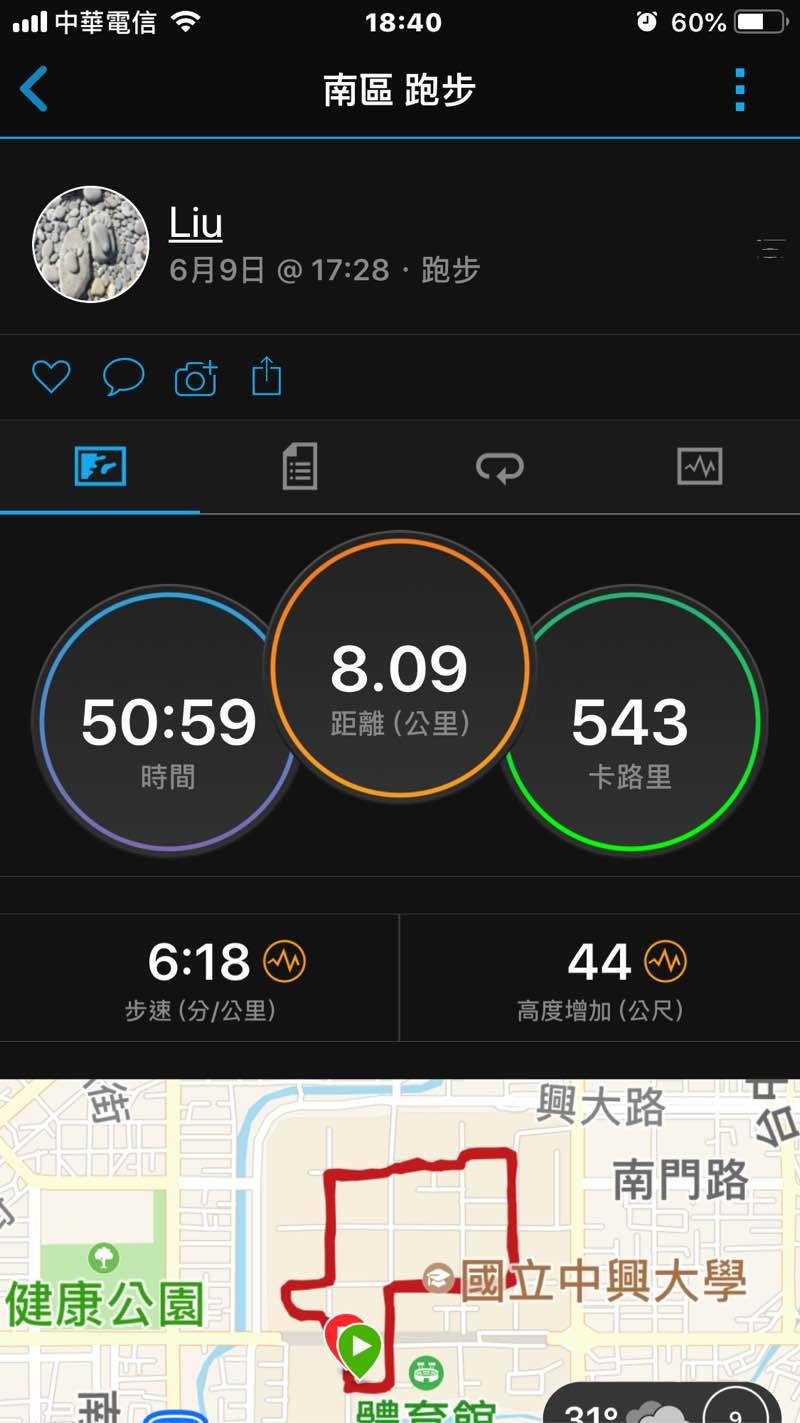Like this running activity
The image size is (800, 1423).
(x=51, y=377)
